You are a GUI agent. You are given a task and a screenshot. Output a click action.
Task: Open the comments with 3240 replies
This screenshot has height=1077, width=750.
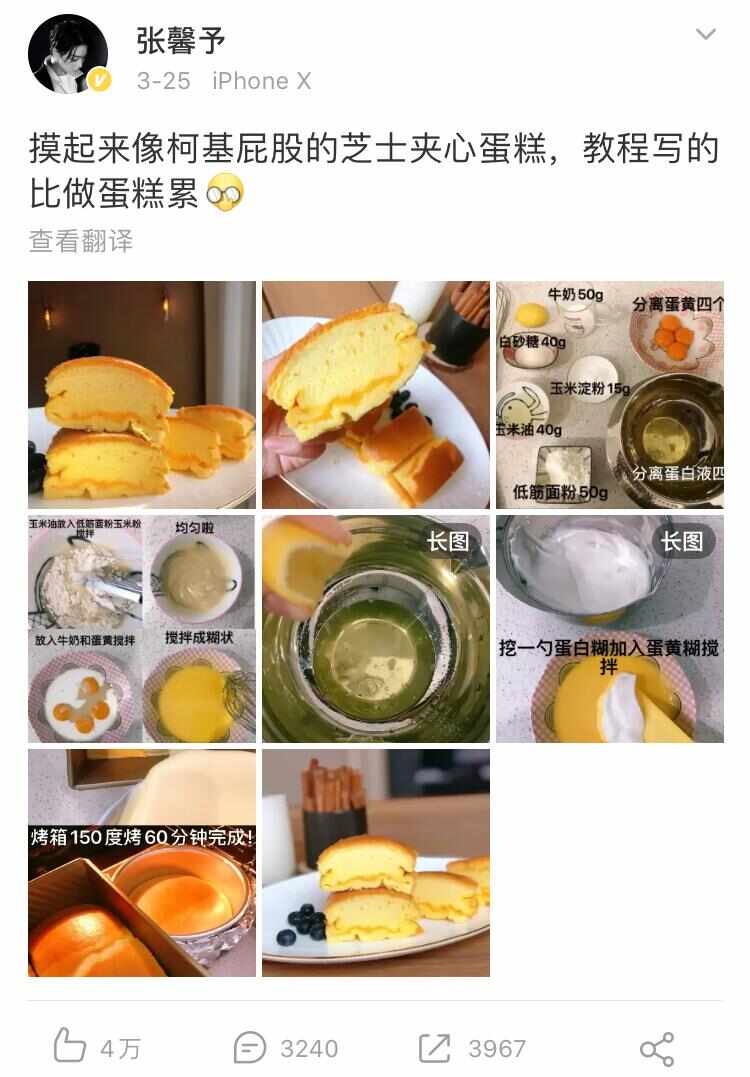(x=285, y=1047)
